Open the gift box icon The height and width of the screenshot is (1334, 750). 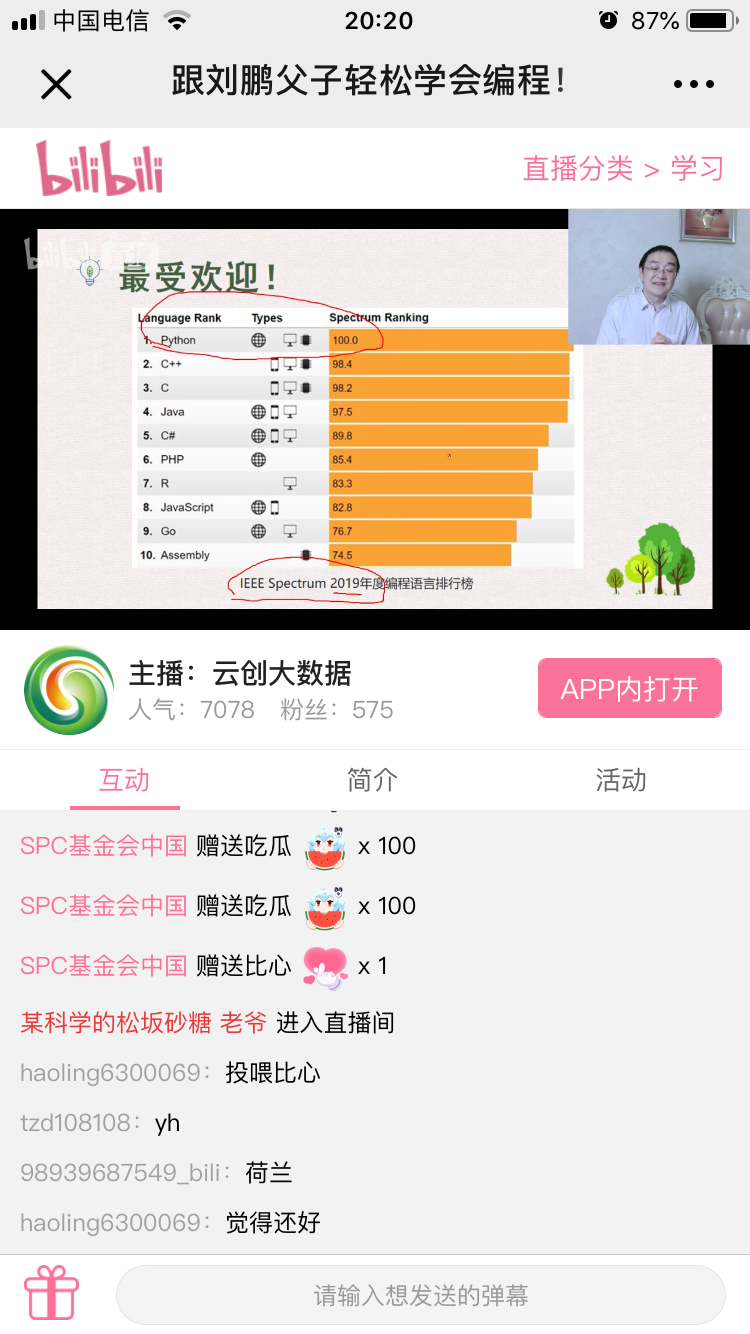(52, 1294)
